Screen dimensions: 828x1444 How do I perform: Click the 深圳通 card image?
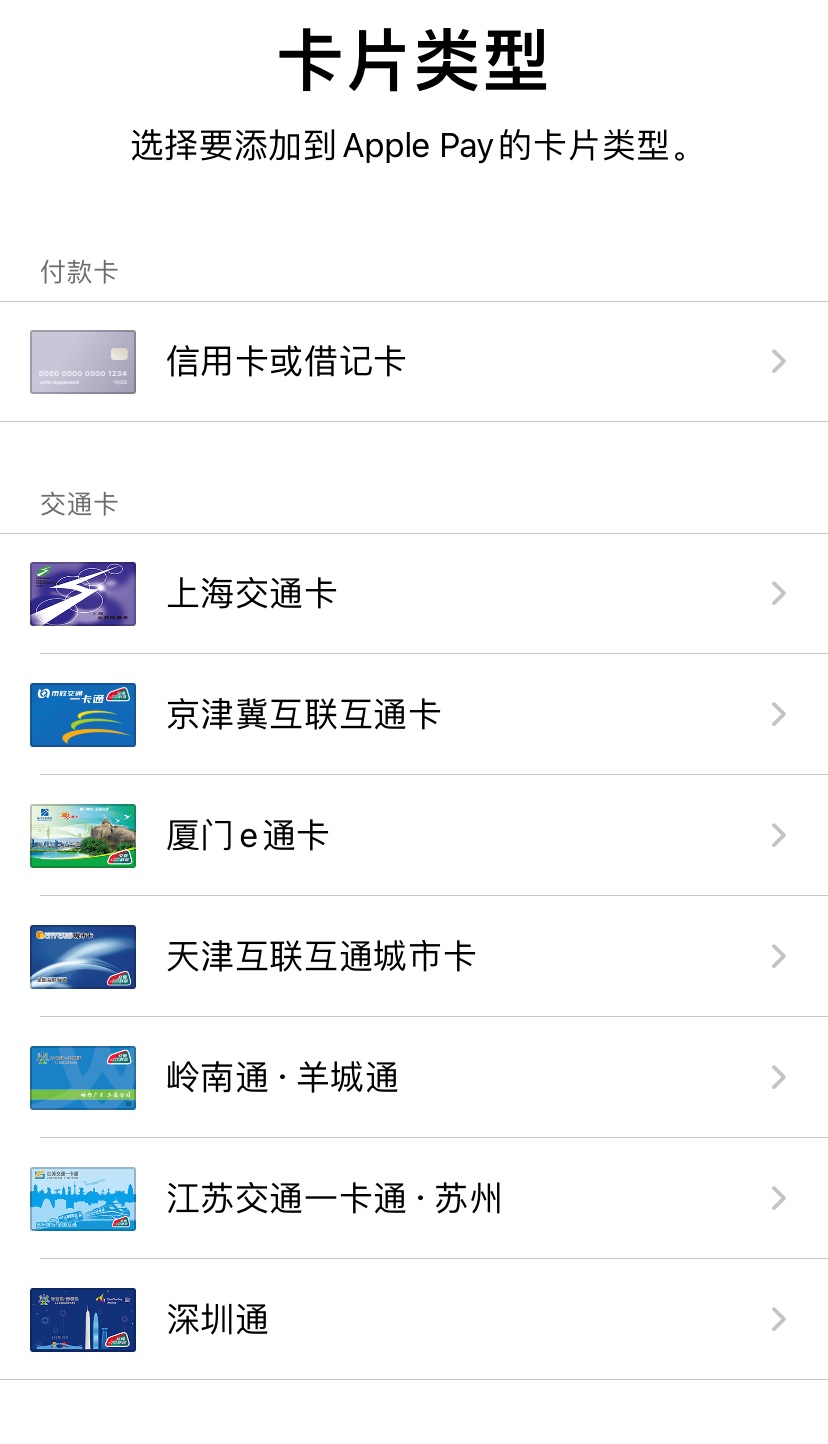click(83, 1319)
